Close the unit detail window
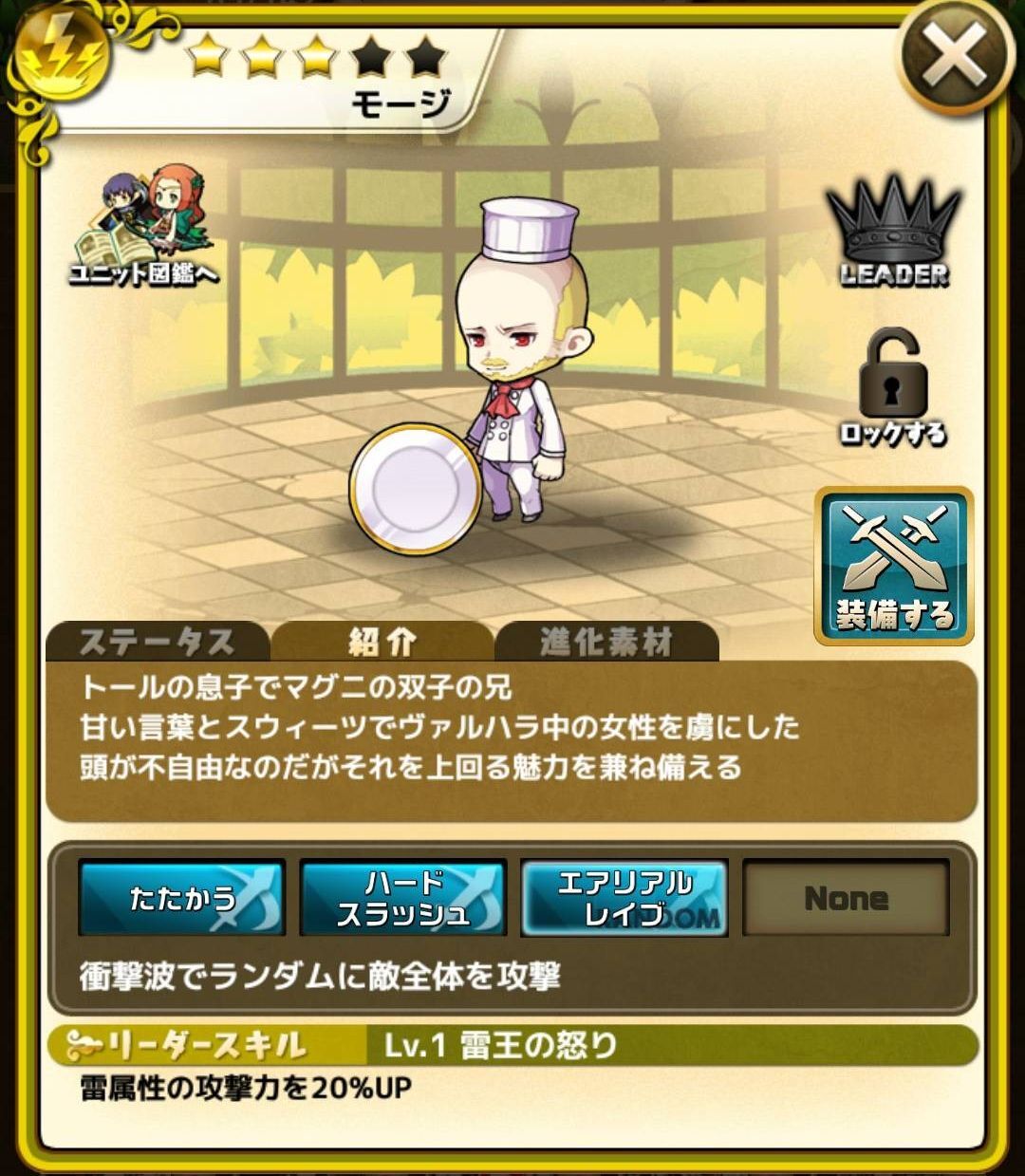The height and width of the screenshot is (1176, 1025). [x=954, y=59]
